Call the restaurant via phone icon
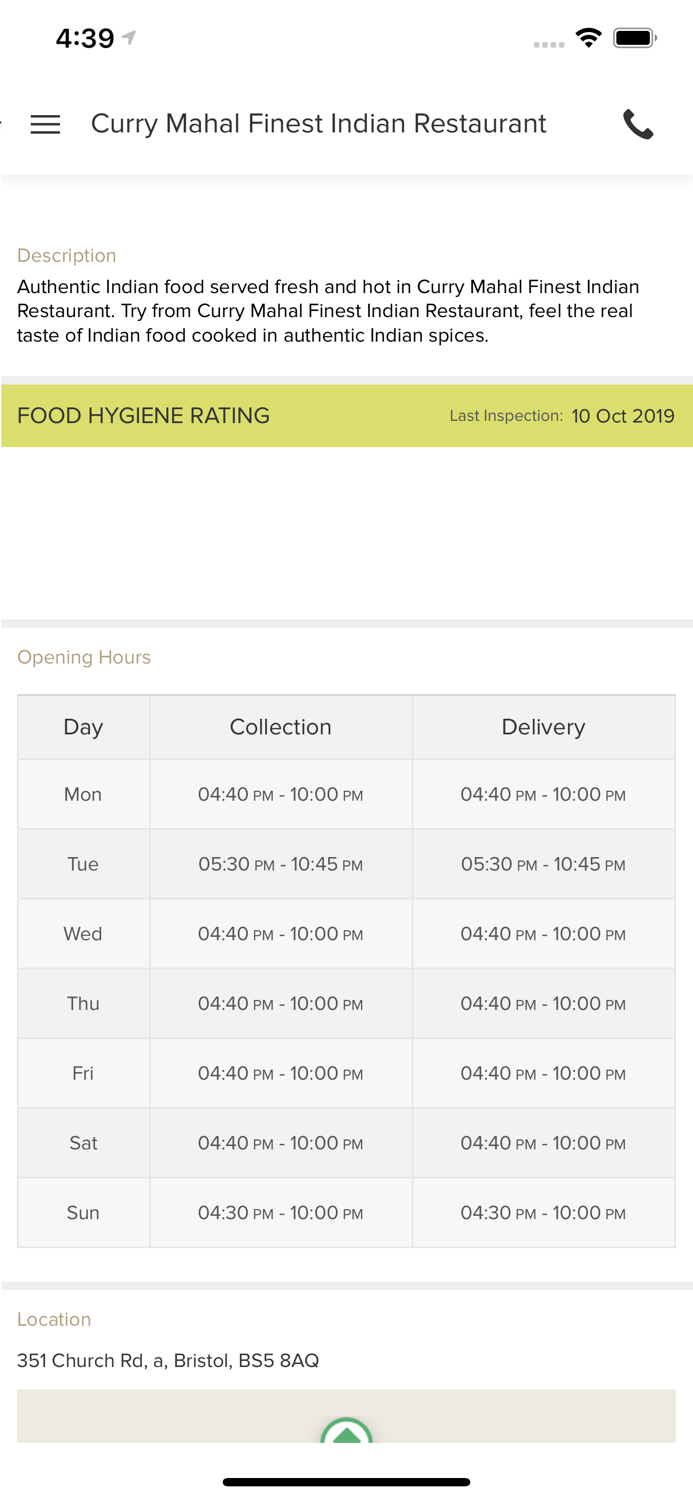693x1500 pixels. click(x=638, y=124)
